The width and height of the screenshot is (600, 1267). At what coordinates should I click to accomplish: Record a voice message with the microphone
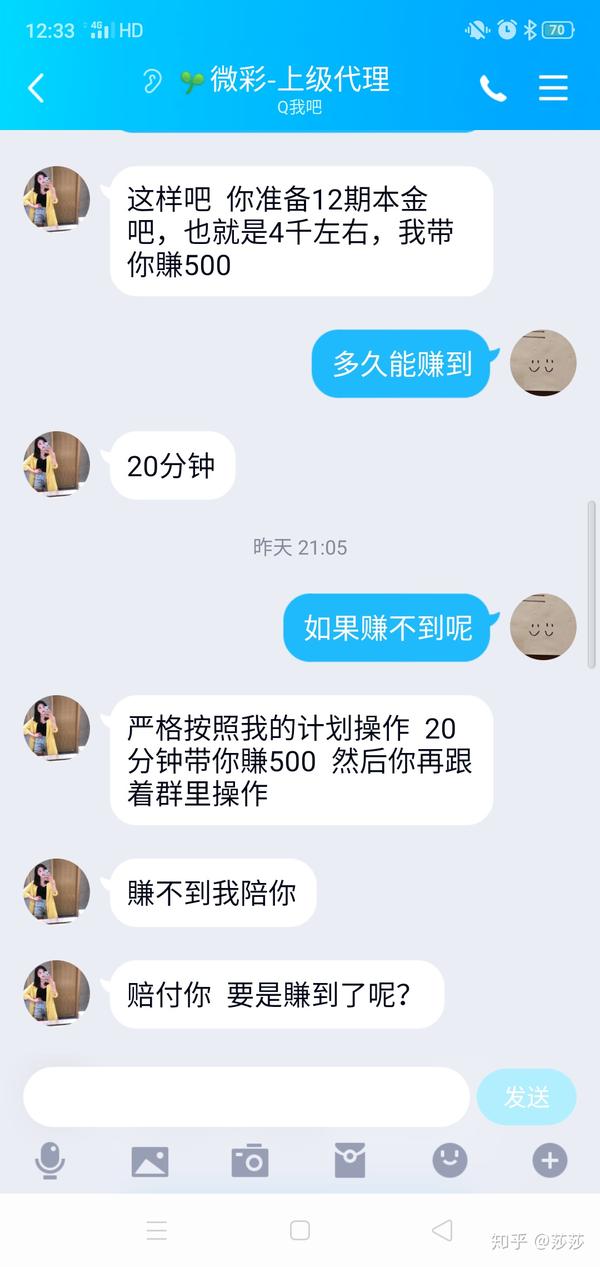coord(50,1160)
